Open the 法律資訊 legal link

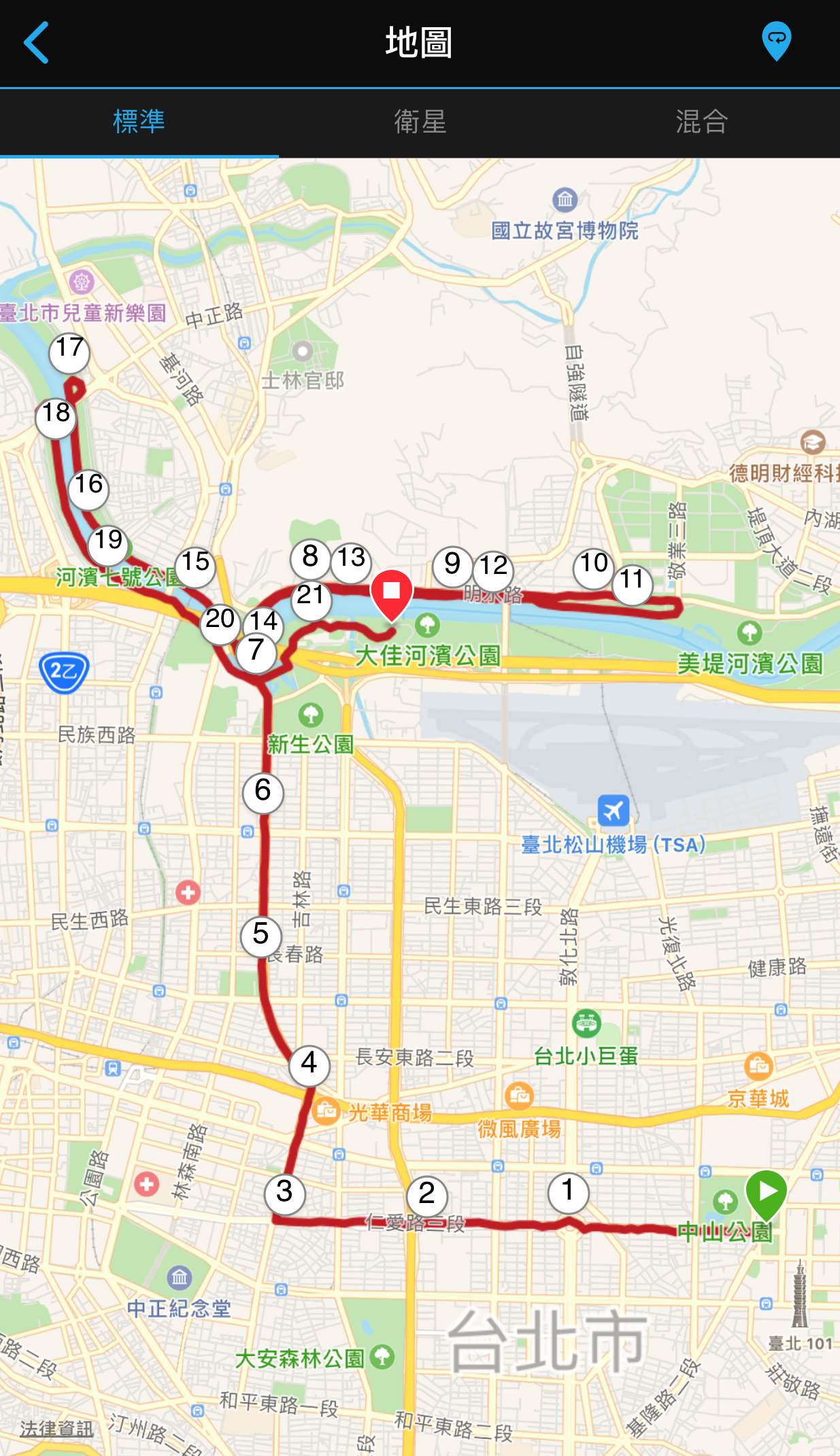[56, 1429]
